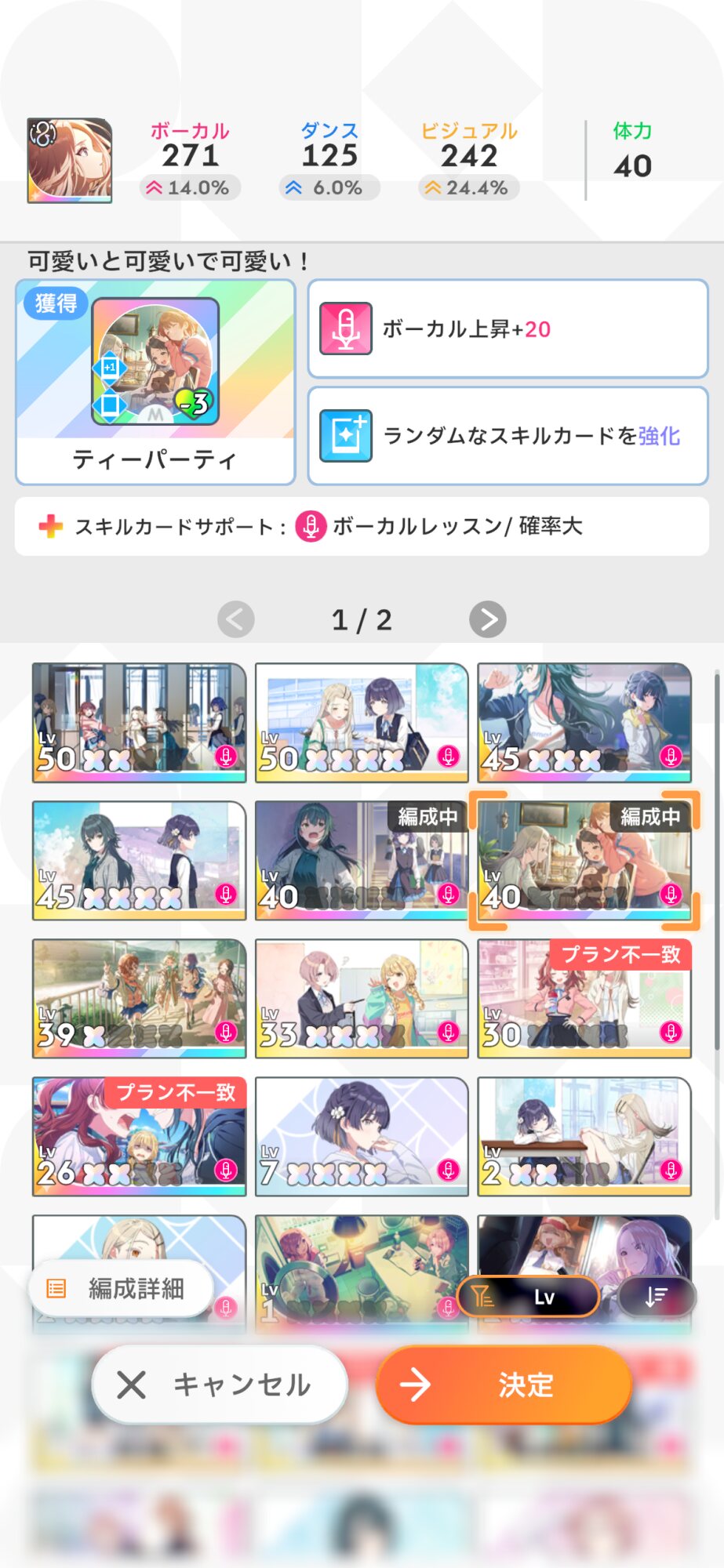Image resolution: width=724 pixels, height=1568 pixels.
Task: Select the Lv 7 support card
Action: [362, 1136]
